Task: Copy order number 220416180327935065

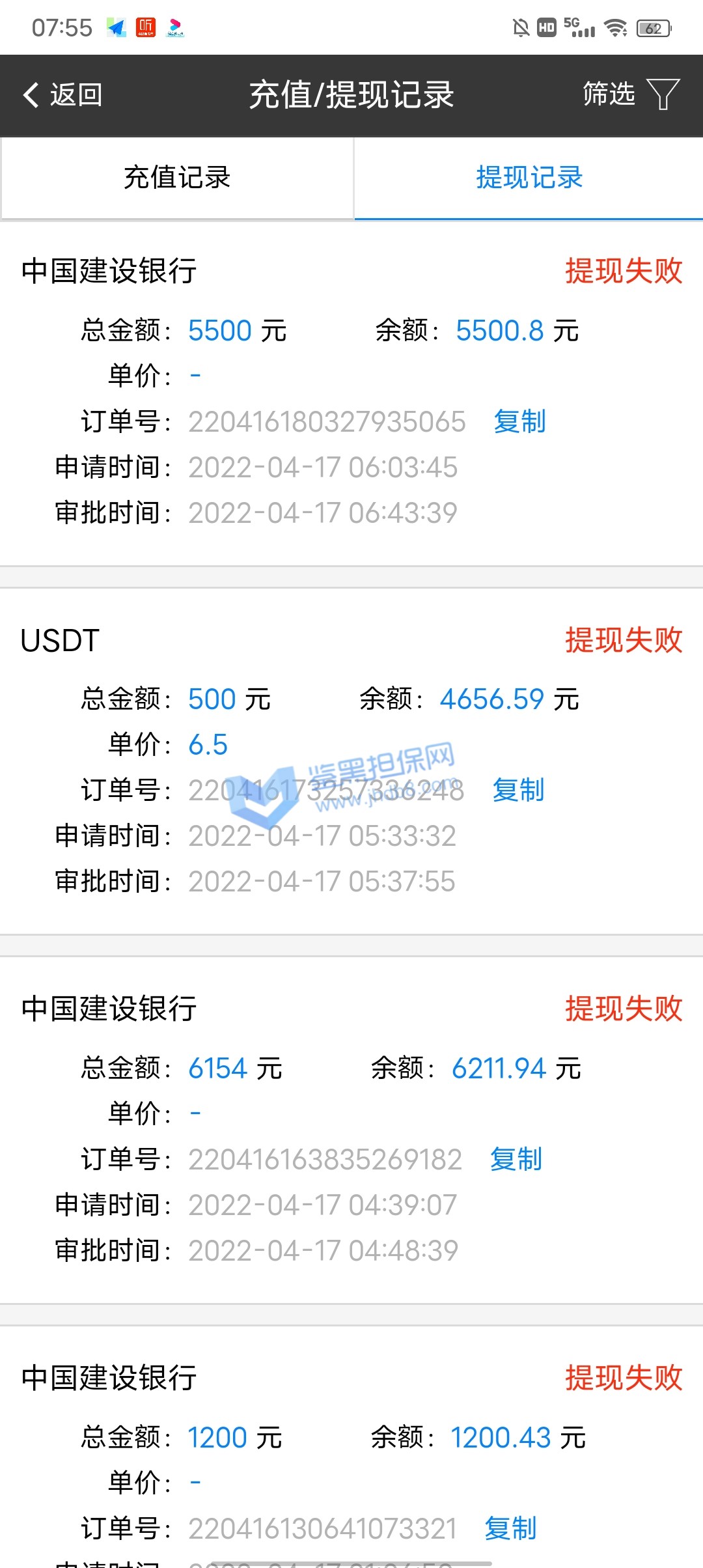Action: [x=519, y=421]
